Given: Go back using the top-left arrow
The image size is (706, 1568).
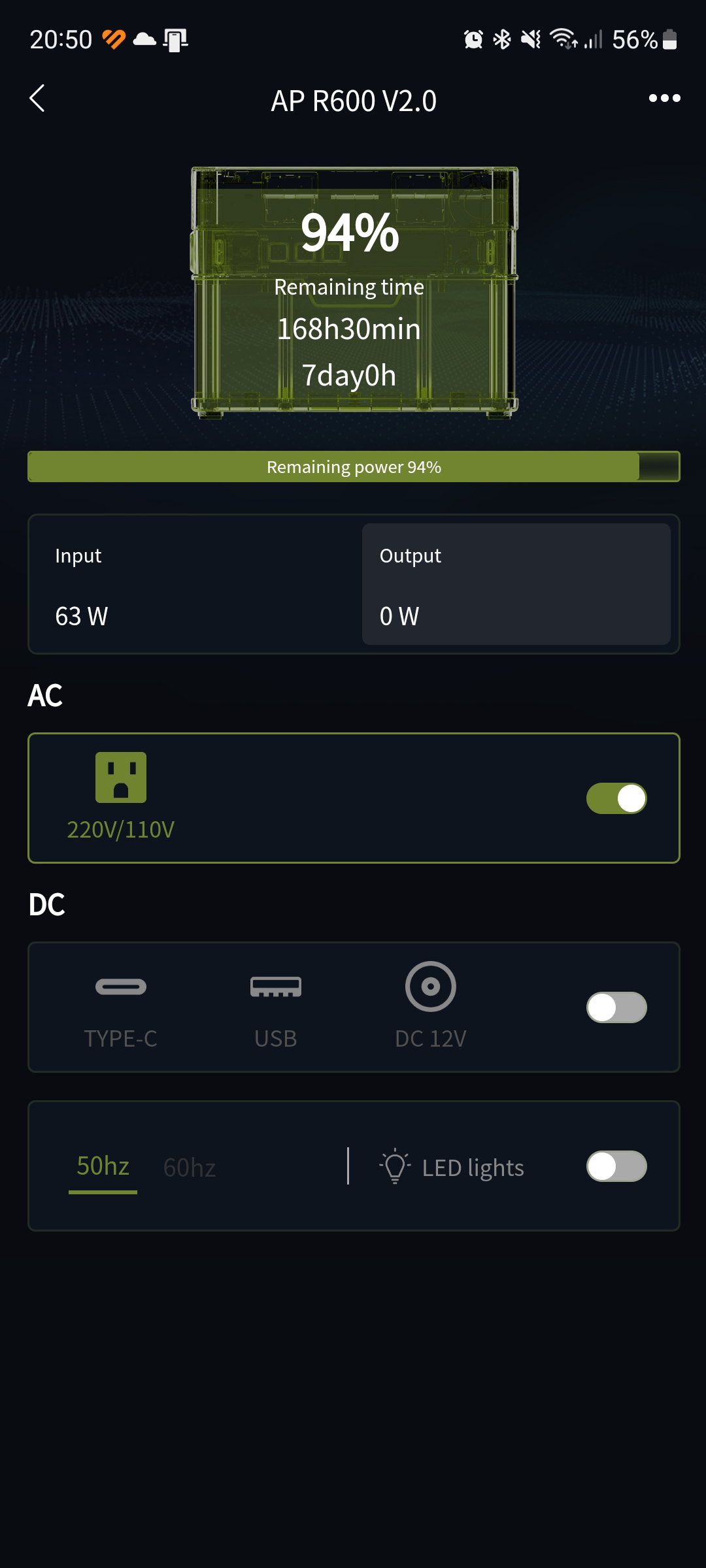Looking at the screenshot, I should pyautogui.click(x=37, y=99).
